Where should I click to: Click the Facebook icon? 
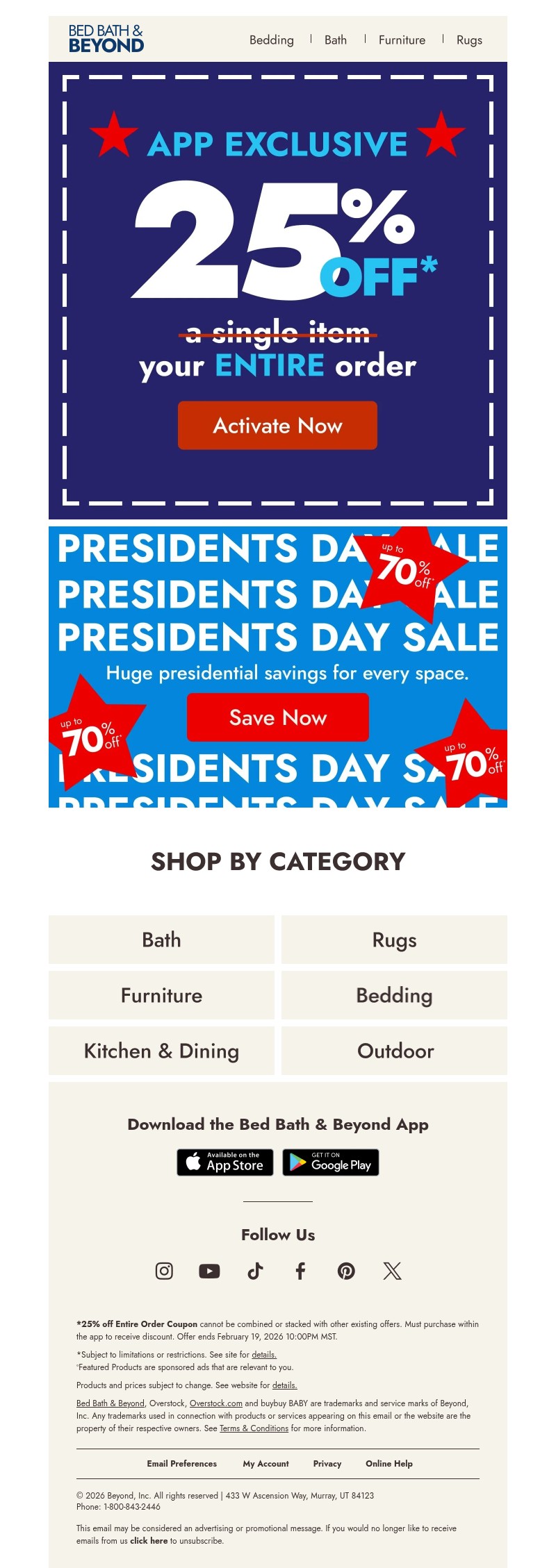[x=300, y=1271]
